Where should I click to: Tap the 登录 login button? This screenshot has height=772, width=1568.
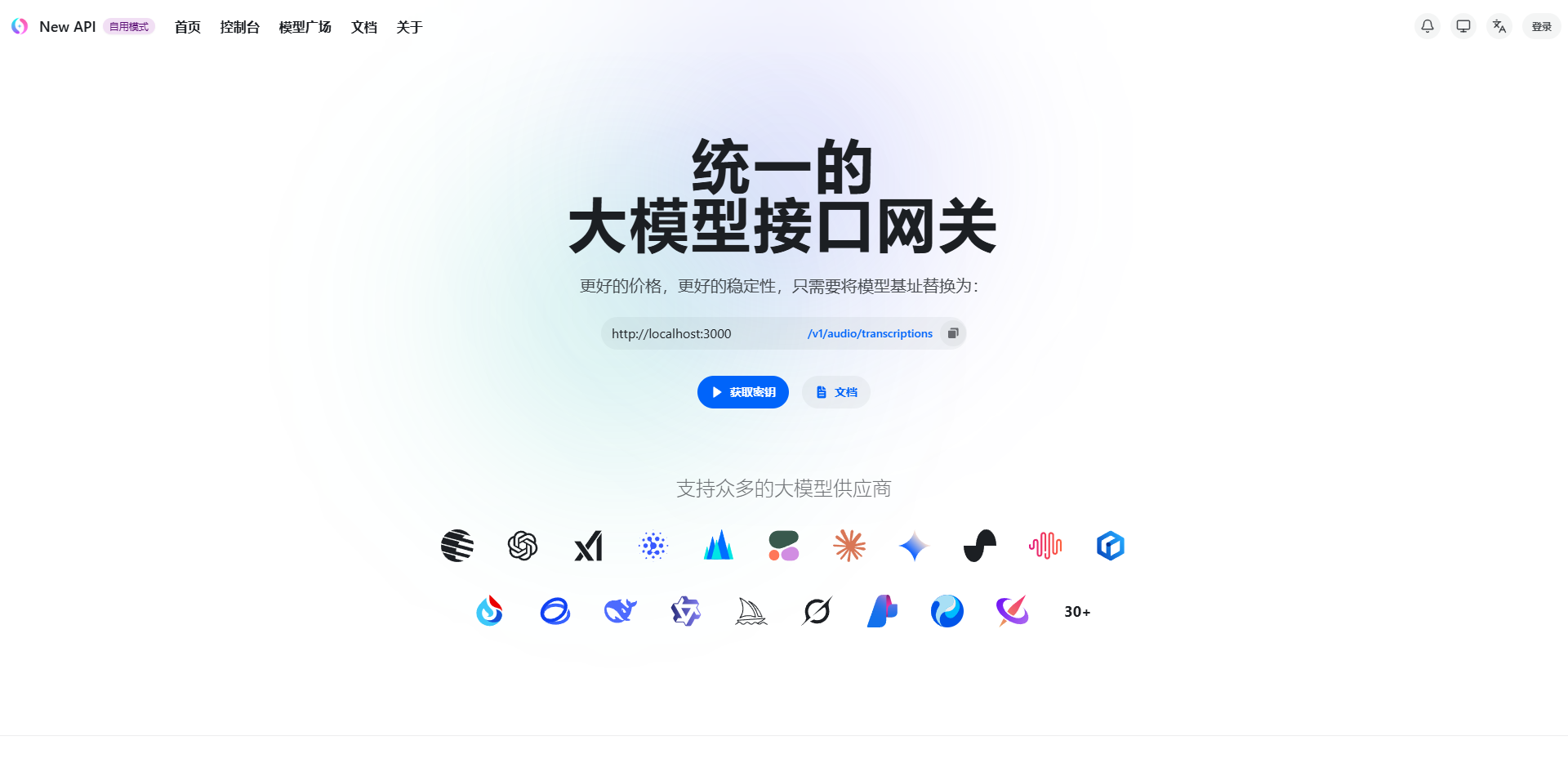point(1541,27)
